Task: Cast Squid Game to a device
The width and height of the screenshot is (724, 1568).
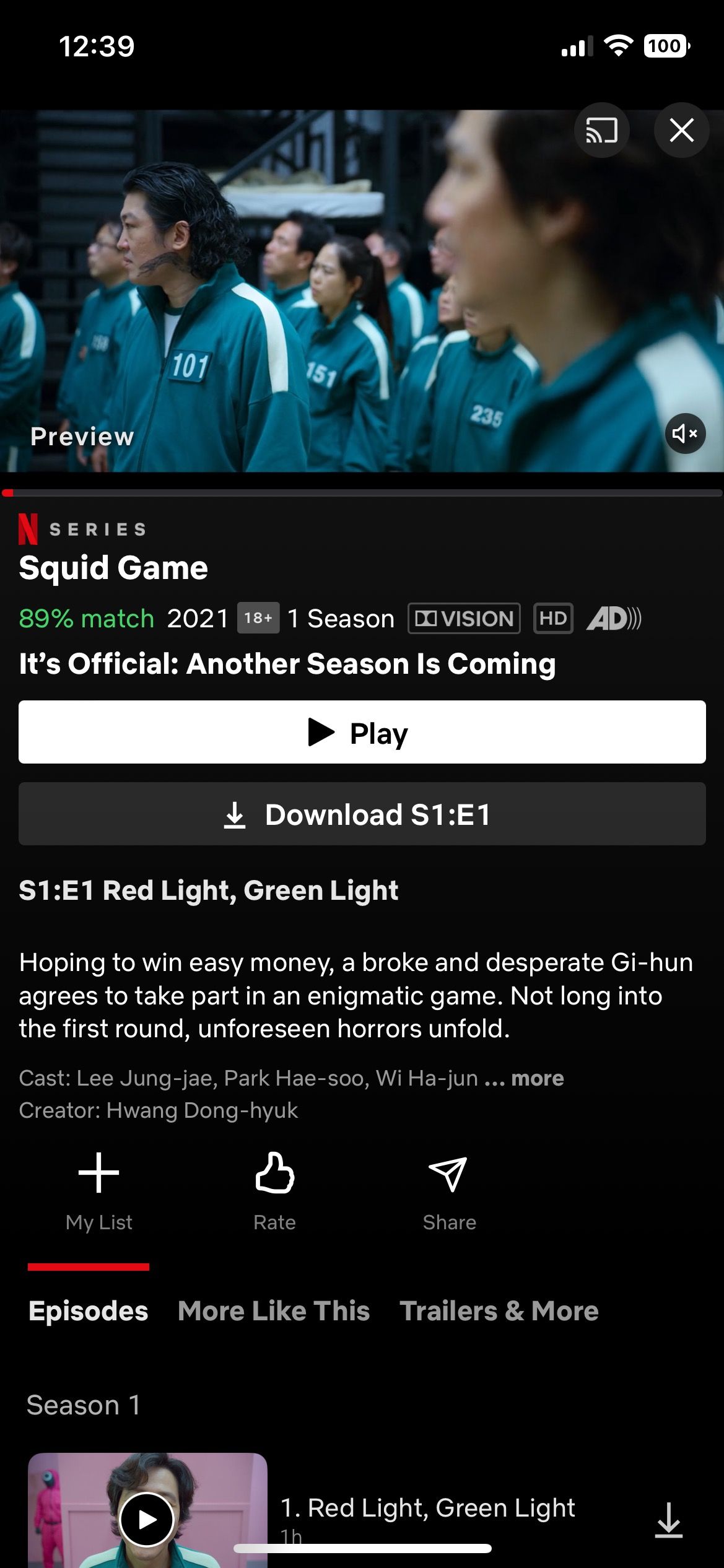Action: click(x=601, y=130)
